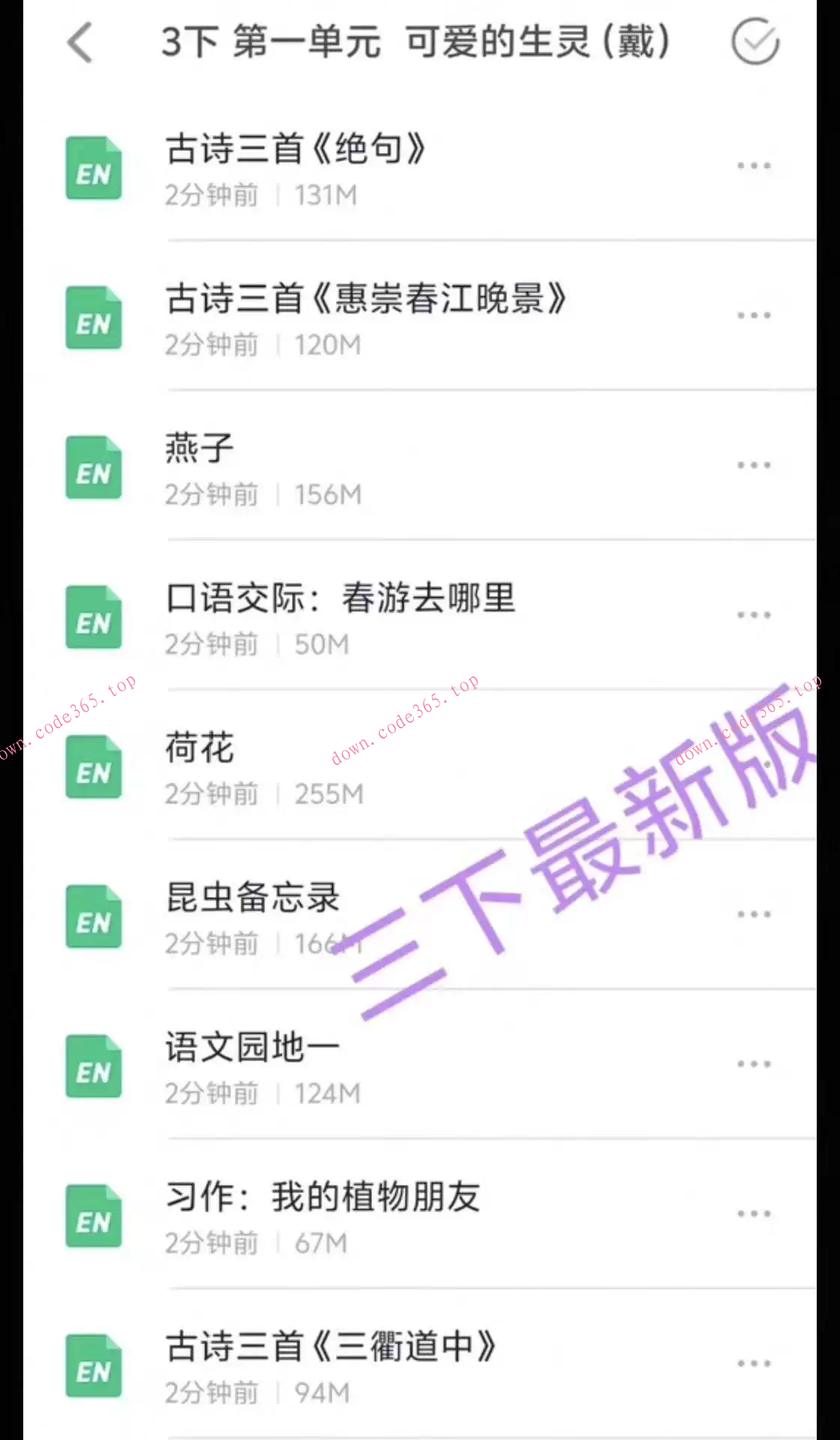Select the EN icon beside 口语交际：春游去哪里
This screenshot has width=840, height=1440.
pyautogui.click(x=93, y=616)
